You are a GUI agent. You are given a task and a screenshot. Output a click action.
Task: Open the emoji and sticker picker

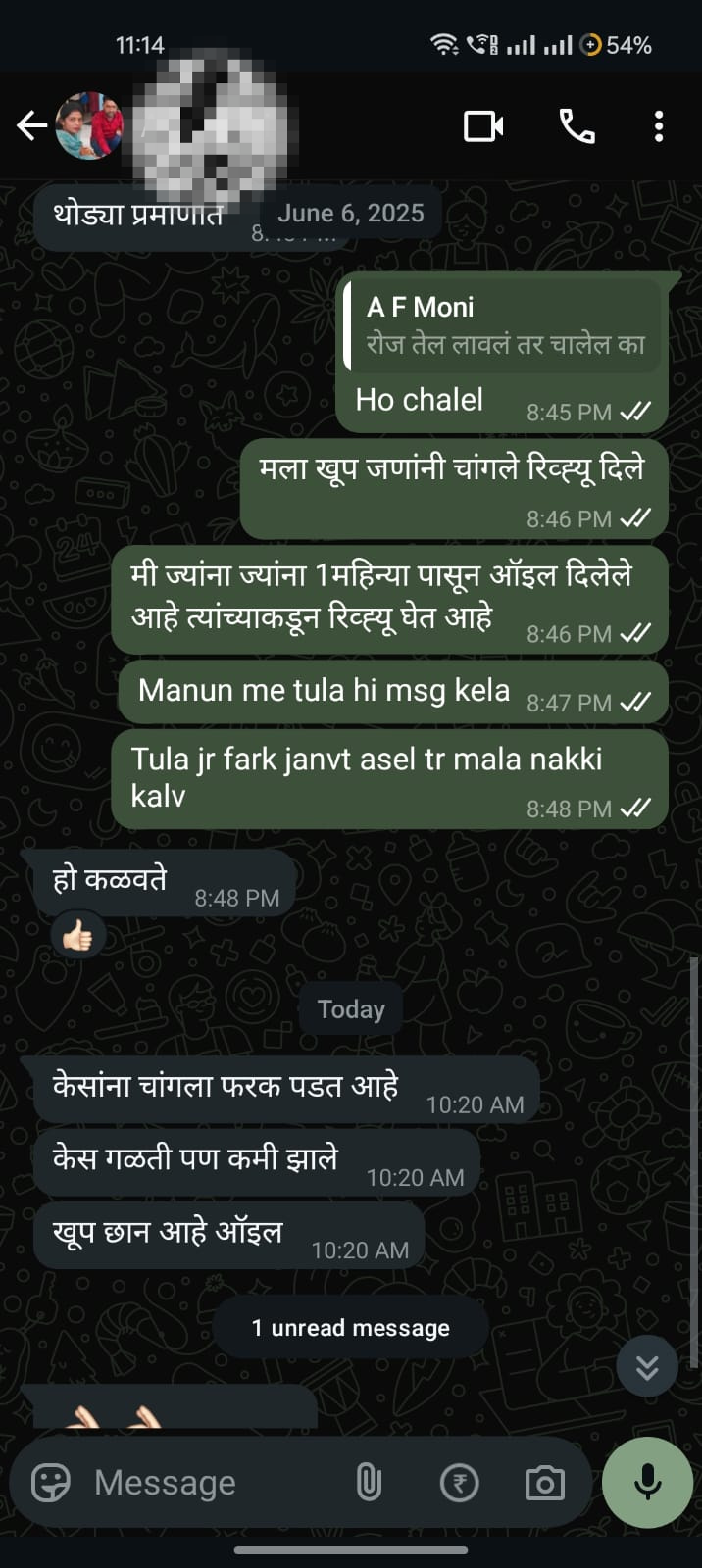(x=51, y=1483)
